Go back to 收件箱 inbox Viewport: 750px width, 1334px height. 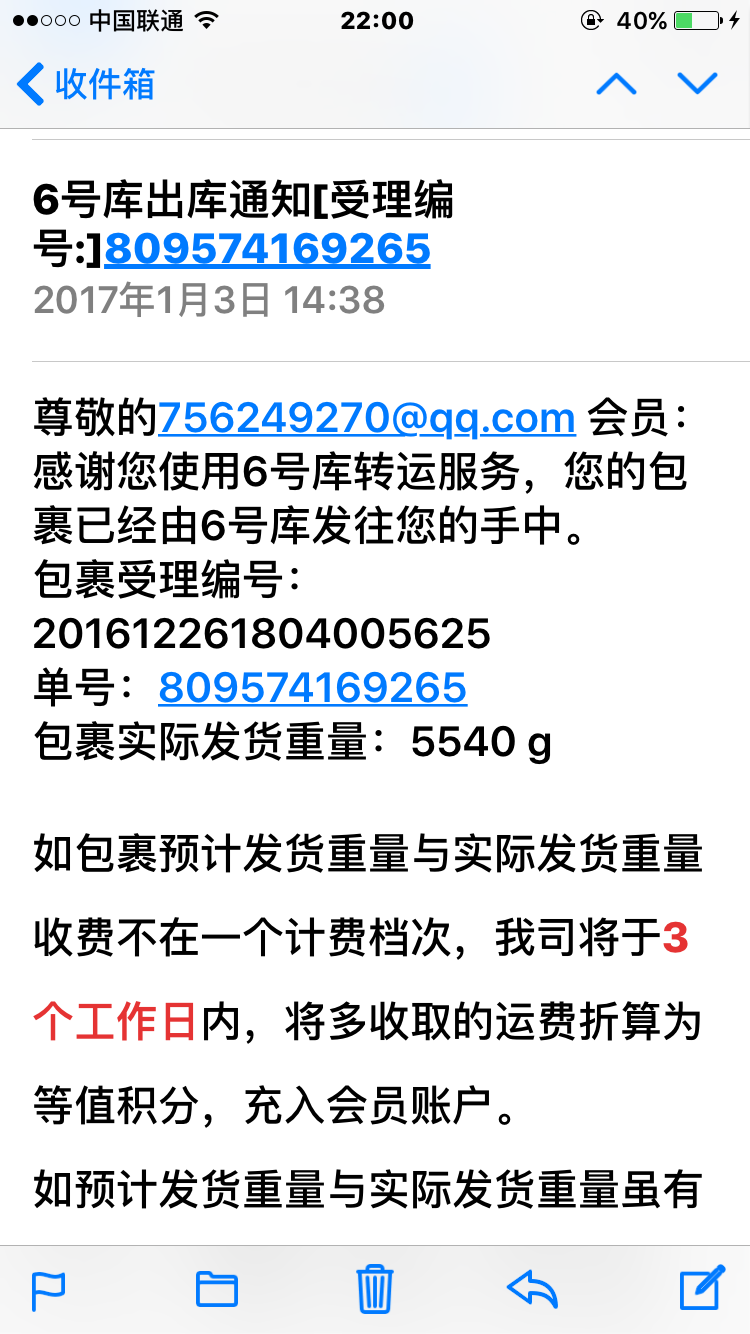[86, 84]
